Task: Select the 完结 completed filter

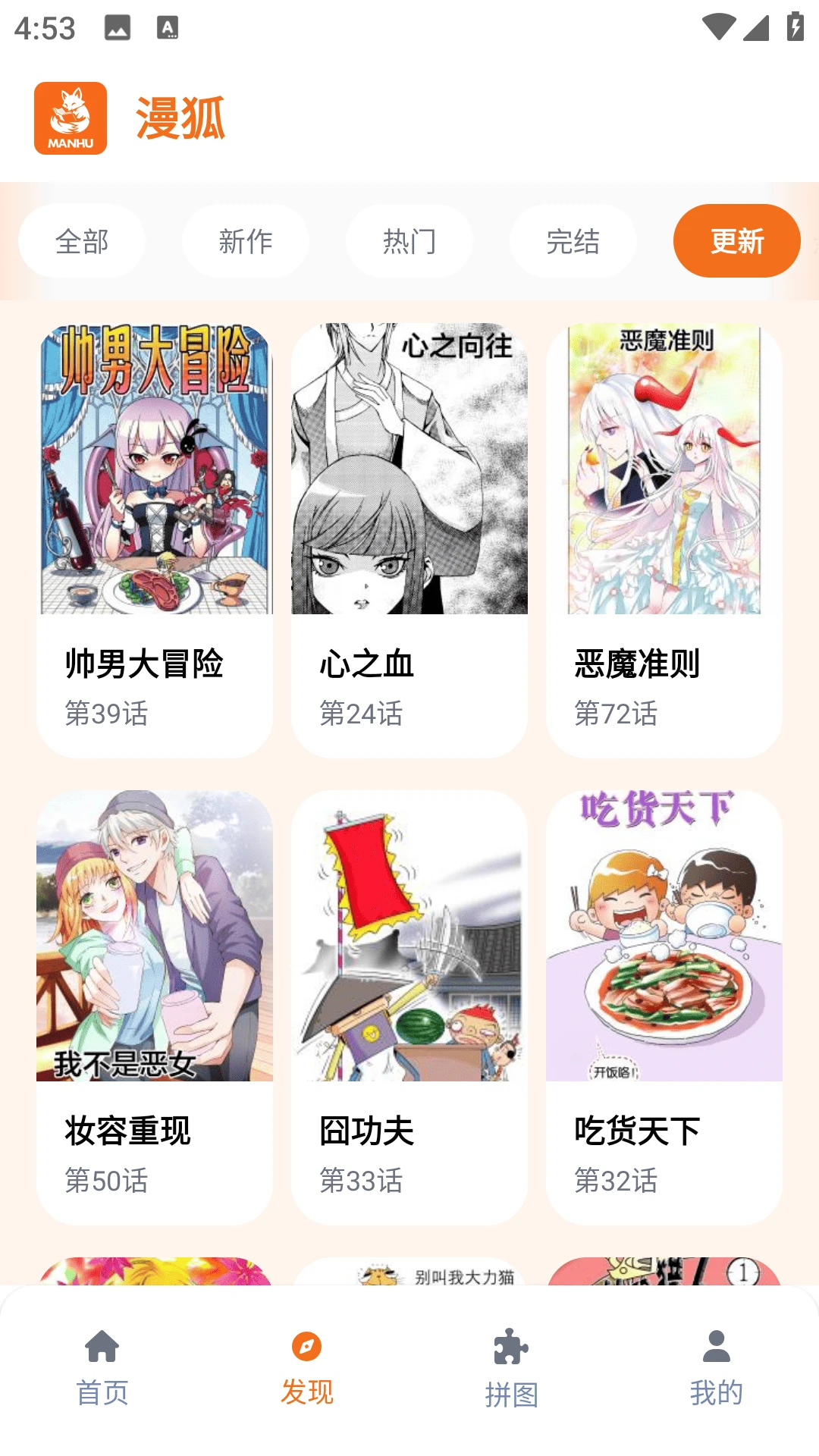Action: pyautogui.click(x=573, y=241)
